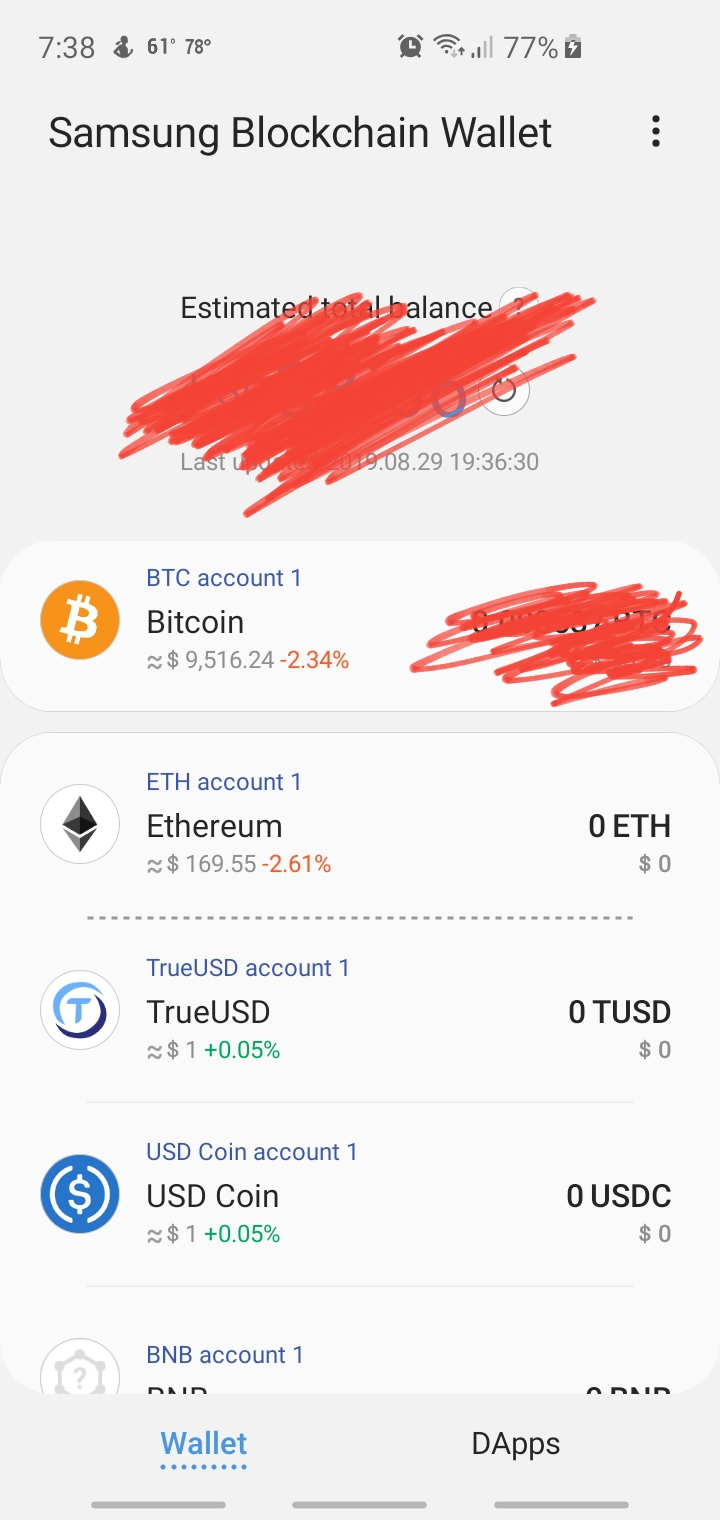Select the Ethereum coin icon

pyautogui.click(x=79, y=824)
